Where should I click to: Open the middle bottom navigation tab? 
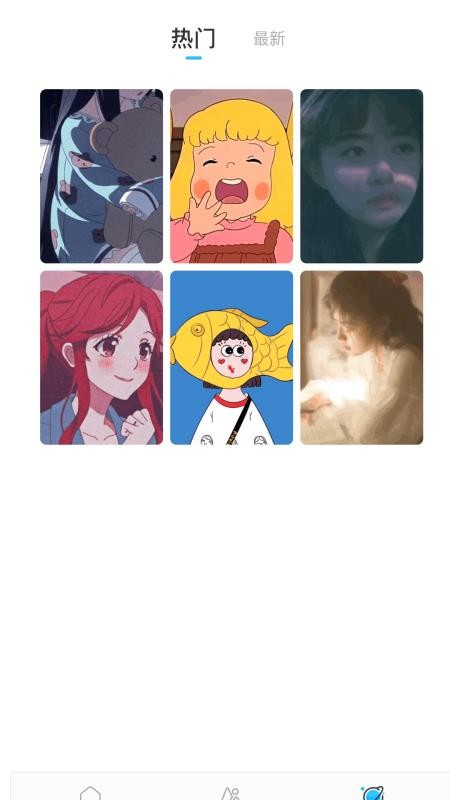tap(231, 793)
